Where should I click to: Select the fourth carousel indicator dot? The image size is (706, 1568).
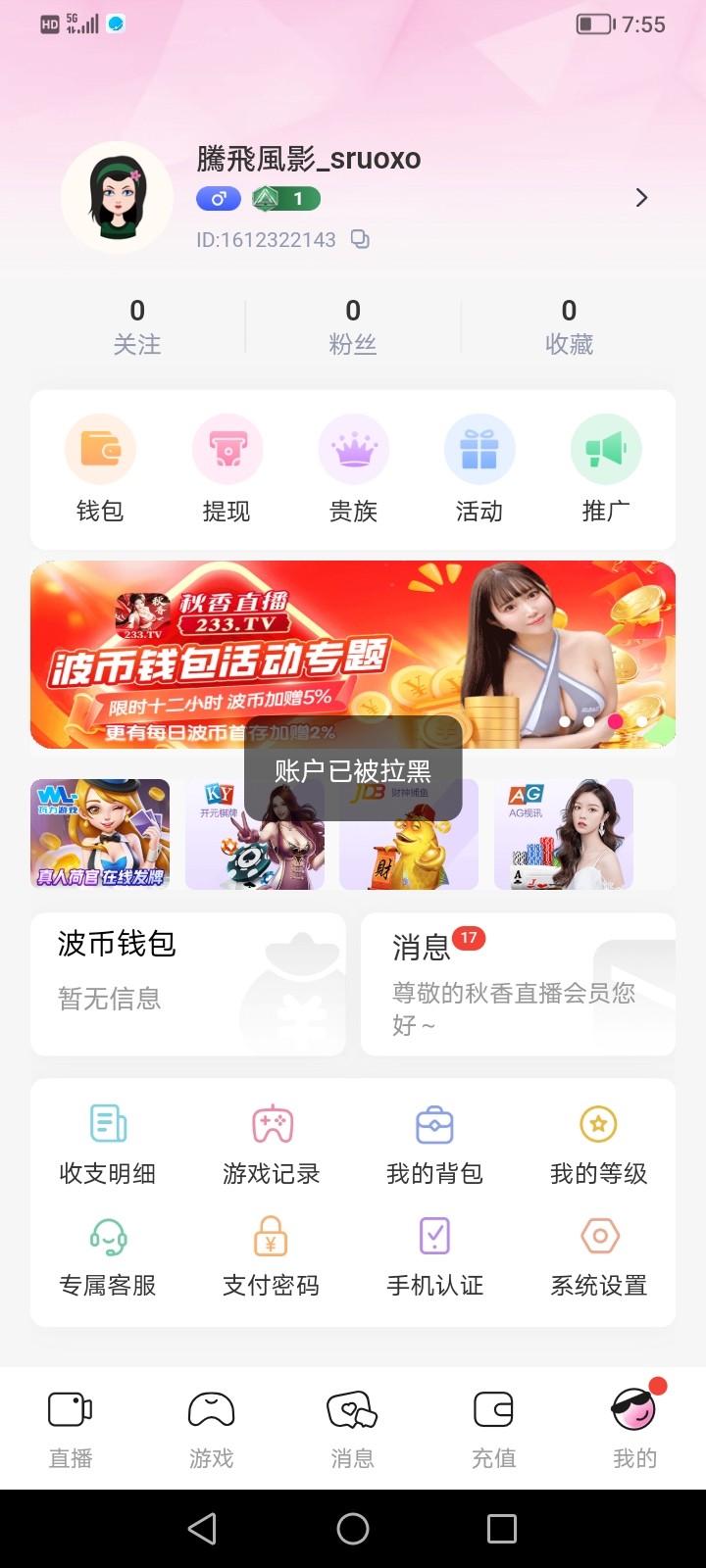pyautogui.click(x=642, y=720)
